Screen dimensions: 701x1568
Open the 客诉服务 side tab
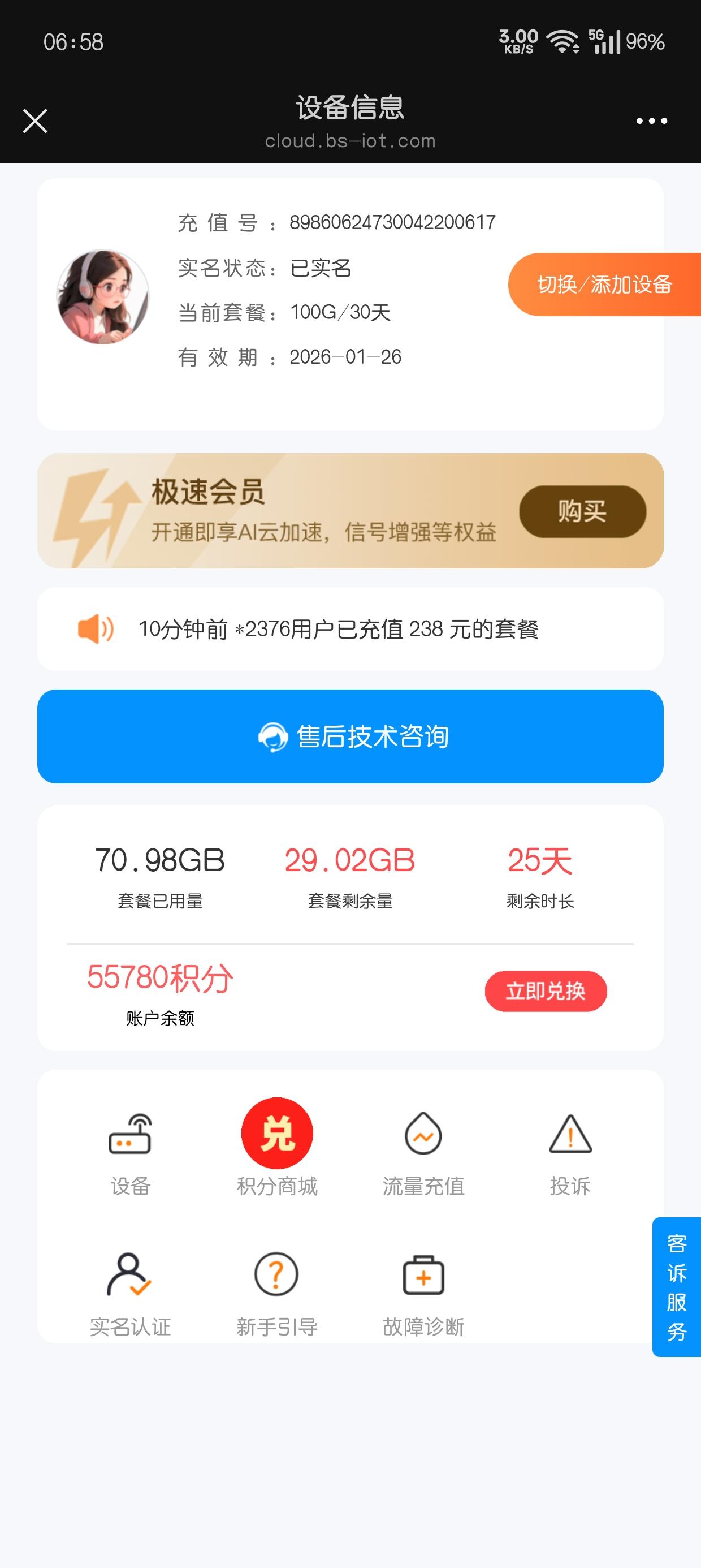[x=677, y=1286]
